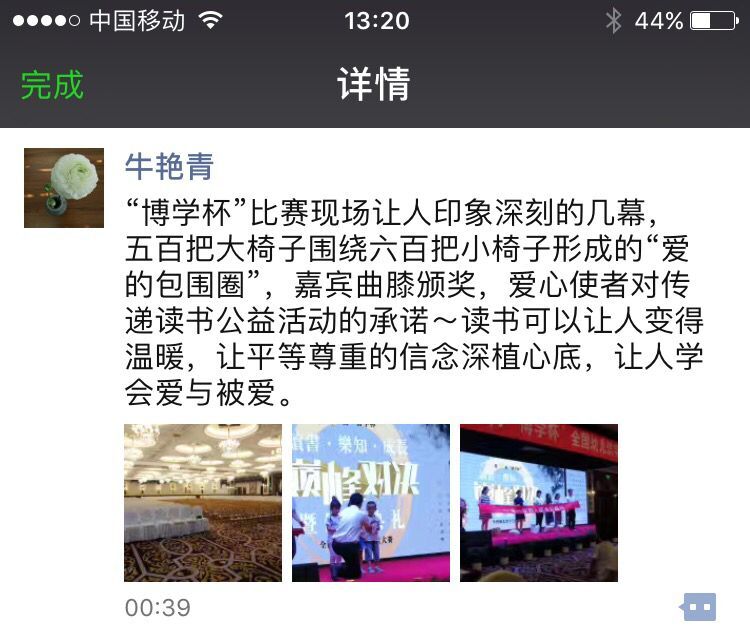Tap 完成 to close the detail view

52,85
